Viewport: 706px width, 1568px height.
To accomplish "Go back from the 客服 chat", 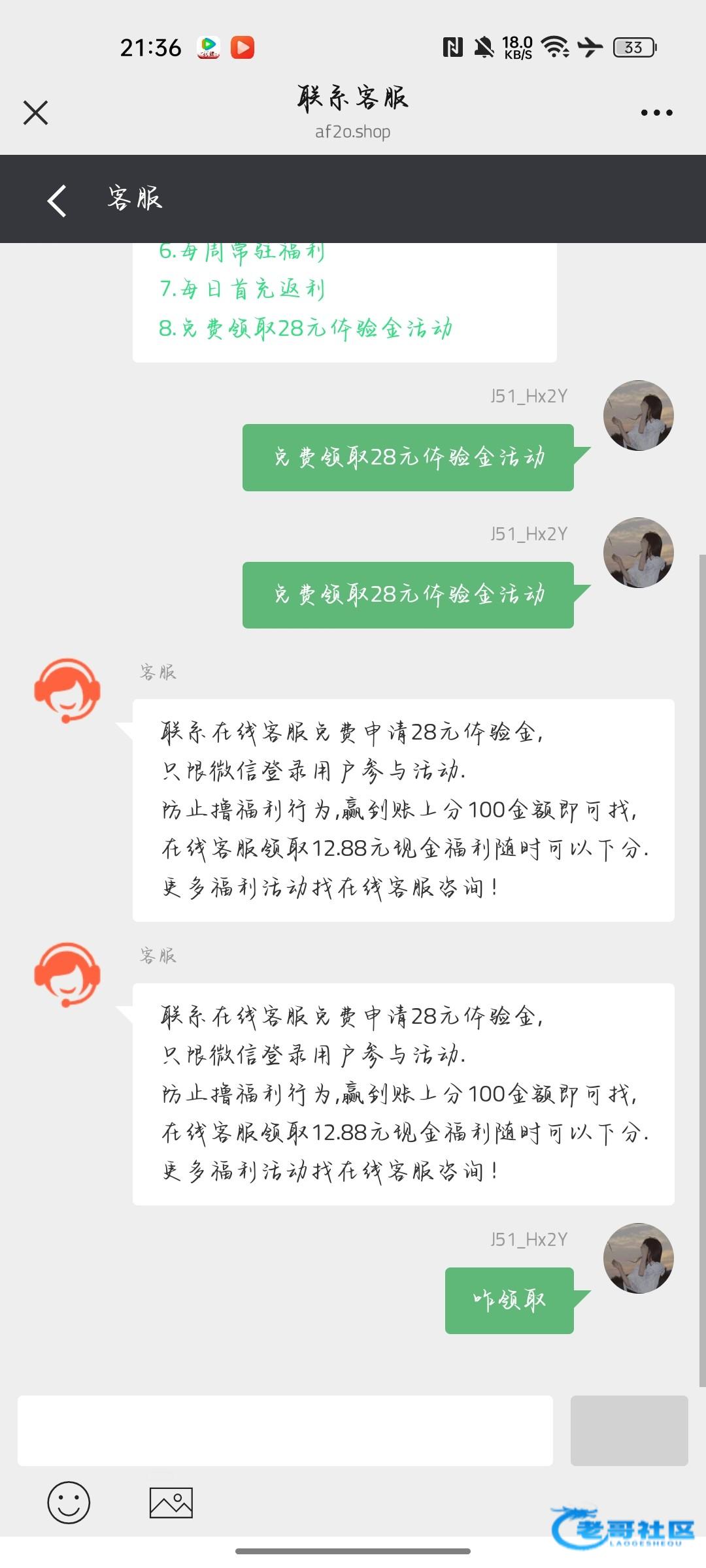I will point(57,200).
